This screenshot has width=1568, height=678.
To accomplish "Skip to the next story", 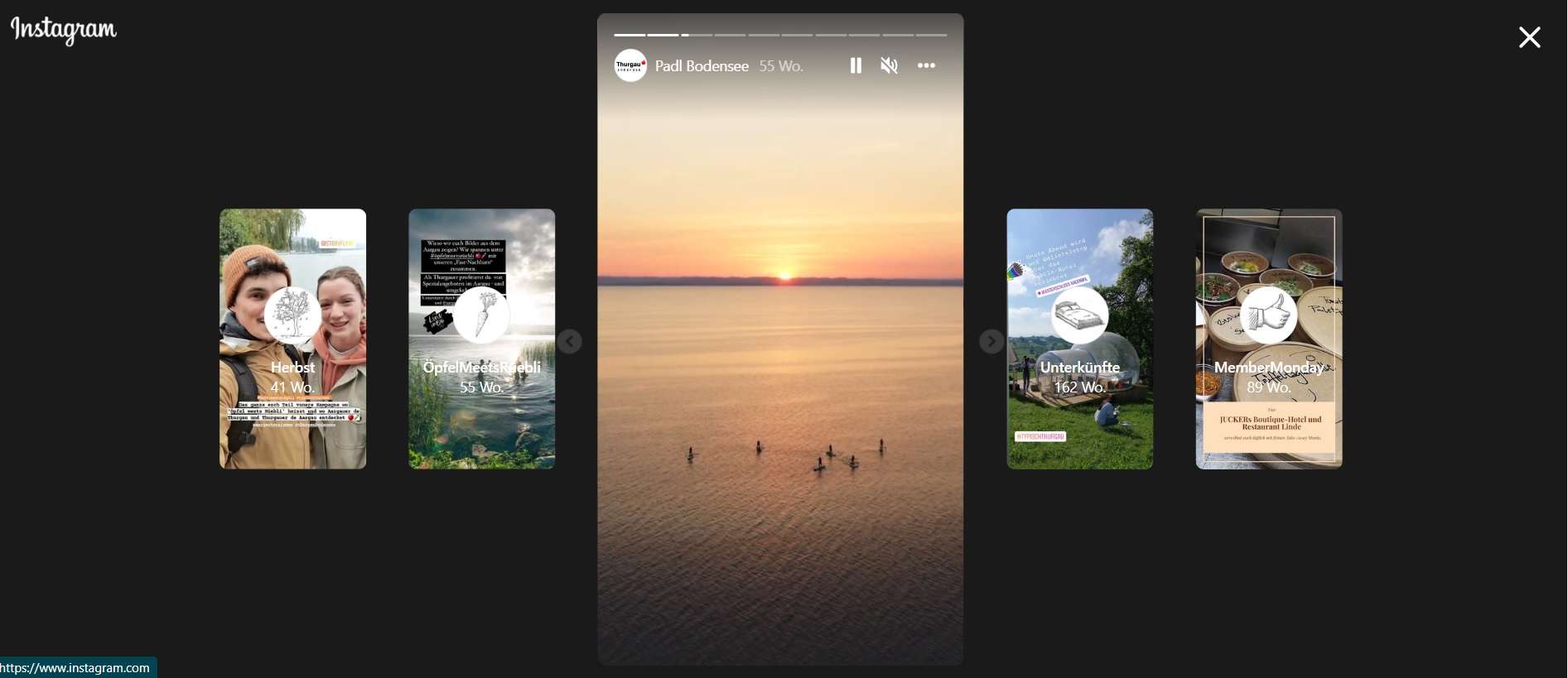I will tap(991, 341).
